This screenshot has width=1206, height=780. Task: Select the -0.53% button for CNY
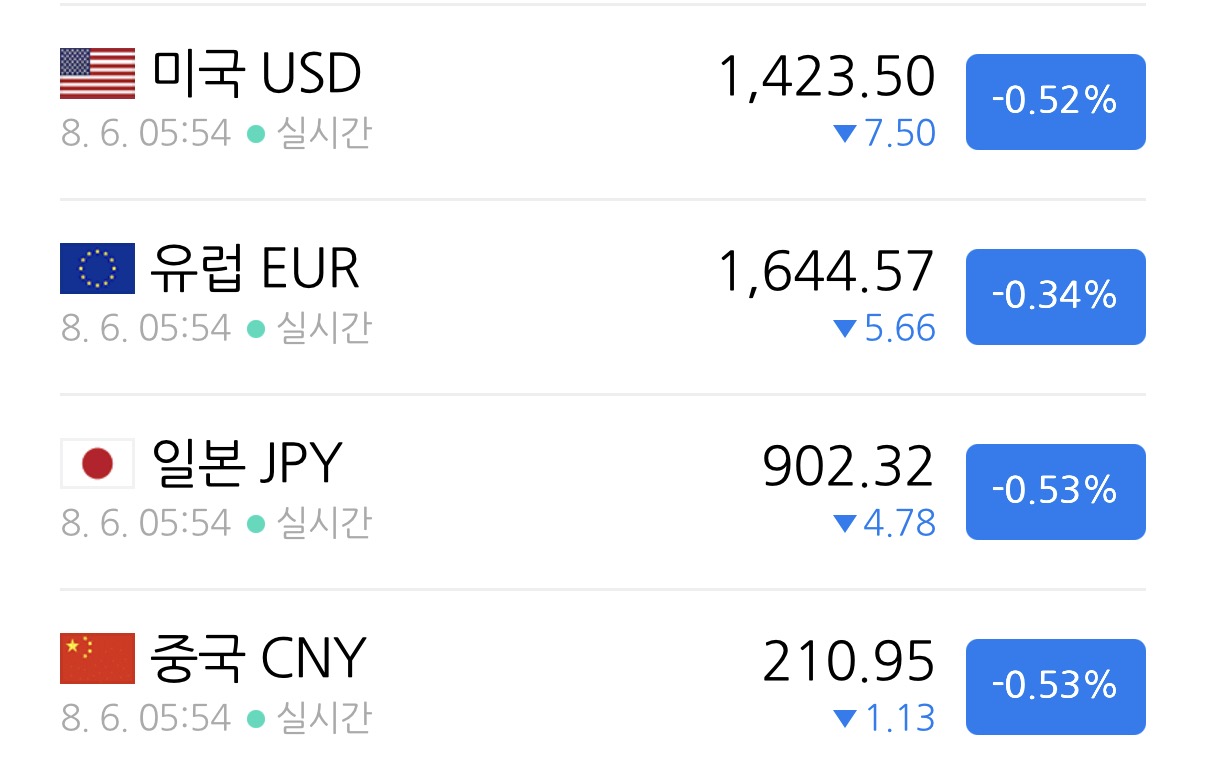(1055, 687)
